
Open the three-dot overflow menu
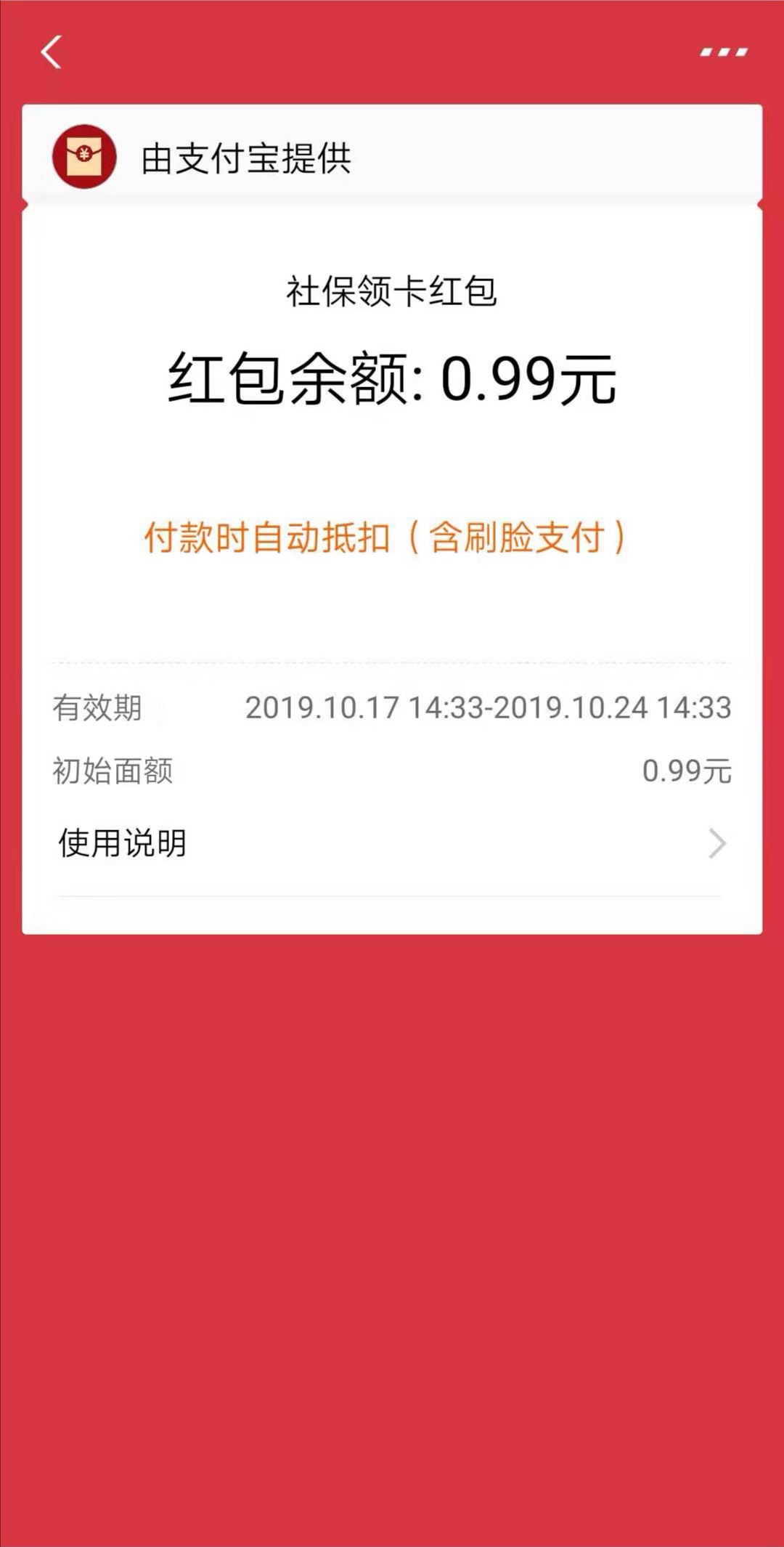723,52
